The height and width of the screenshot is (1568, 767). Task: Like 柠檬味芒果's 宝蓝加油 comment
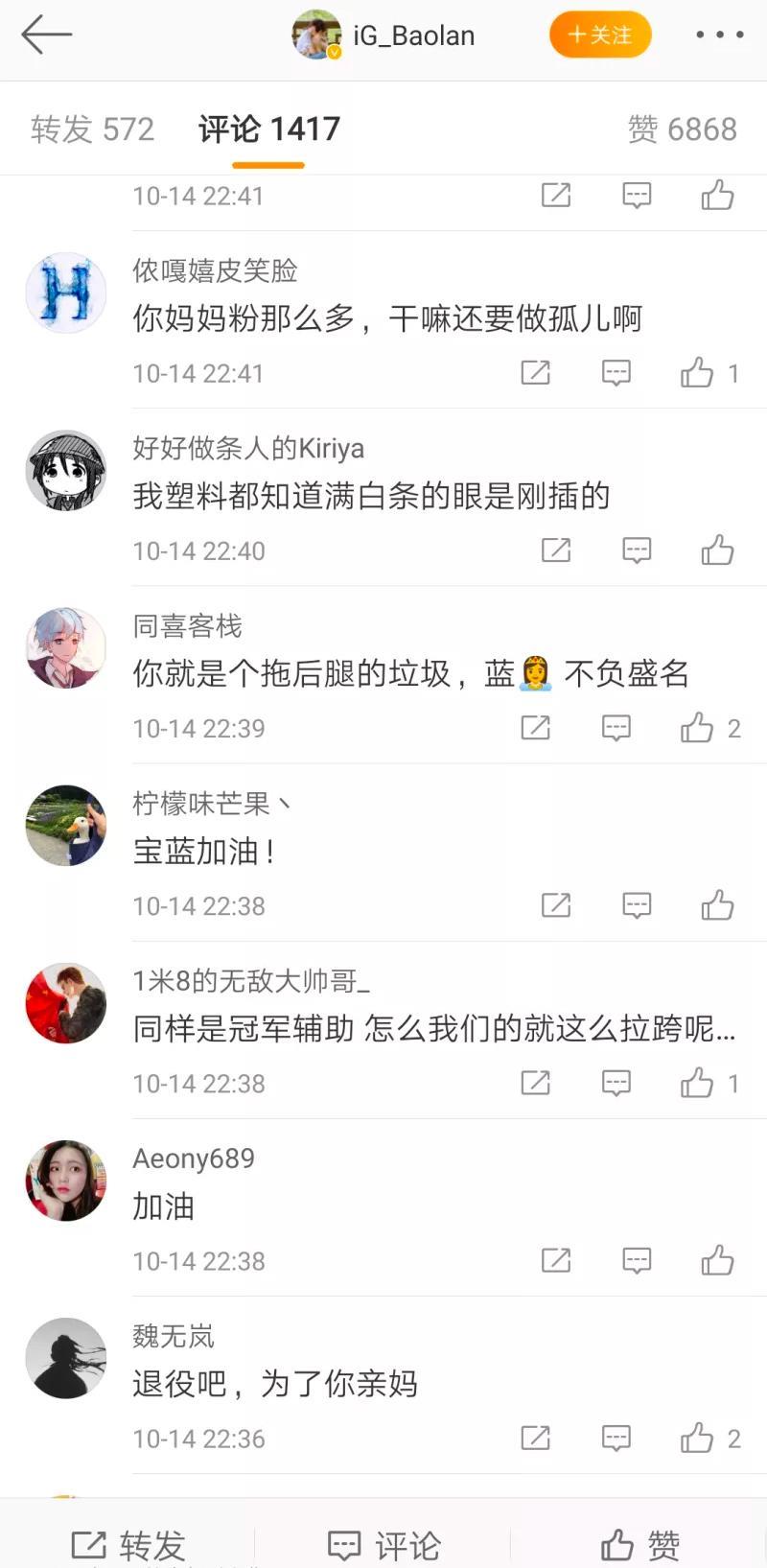pos(717,905)
